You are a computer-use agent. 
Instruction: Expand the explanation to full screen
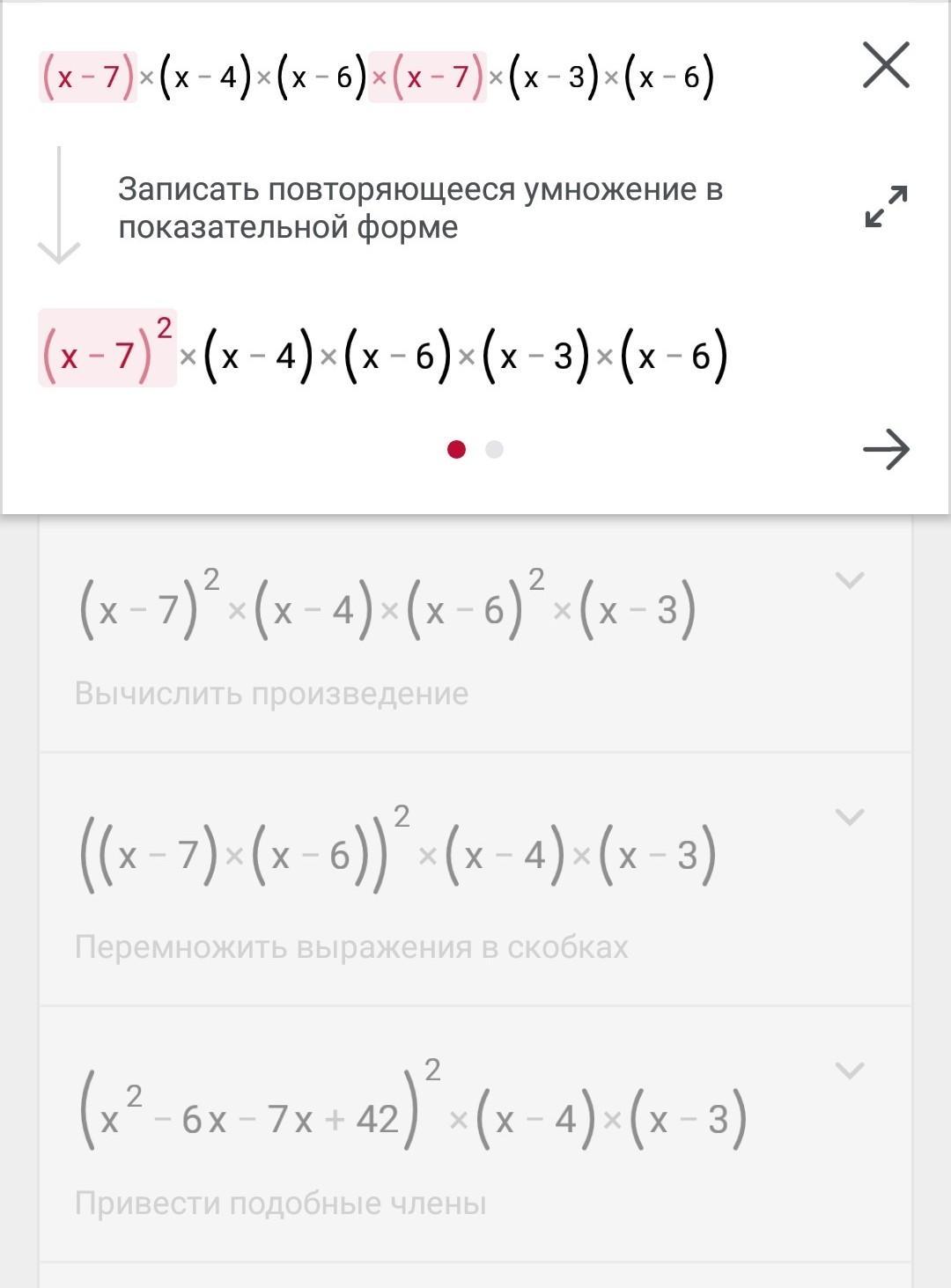tap(885, 207)
